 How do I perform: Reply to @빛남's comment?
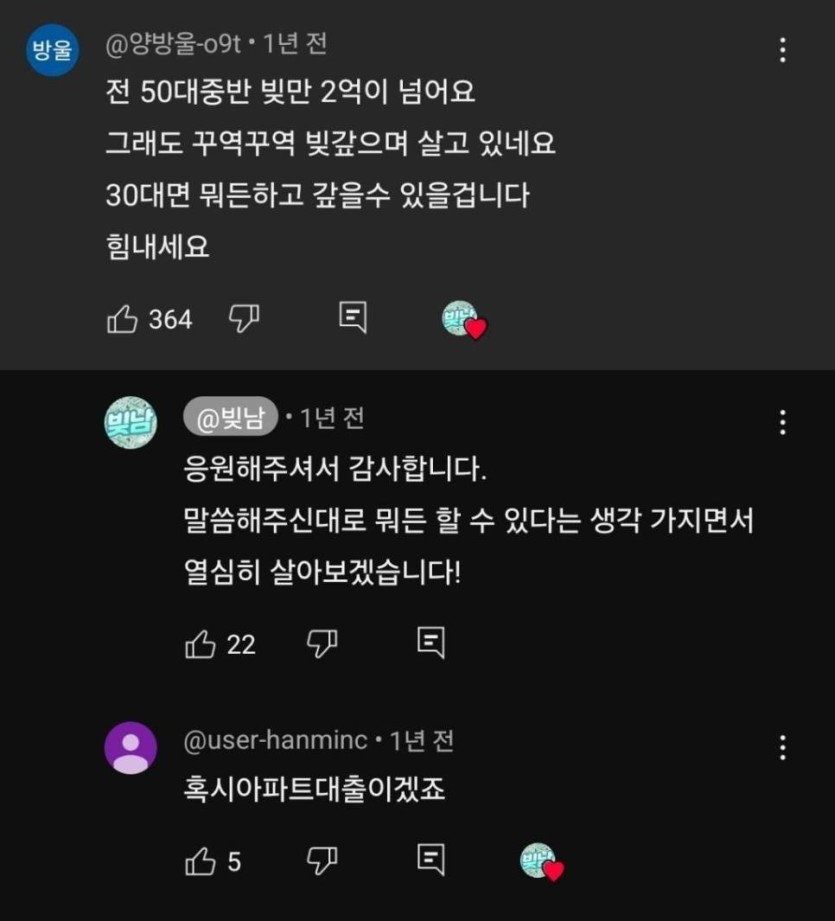point(431,643)
